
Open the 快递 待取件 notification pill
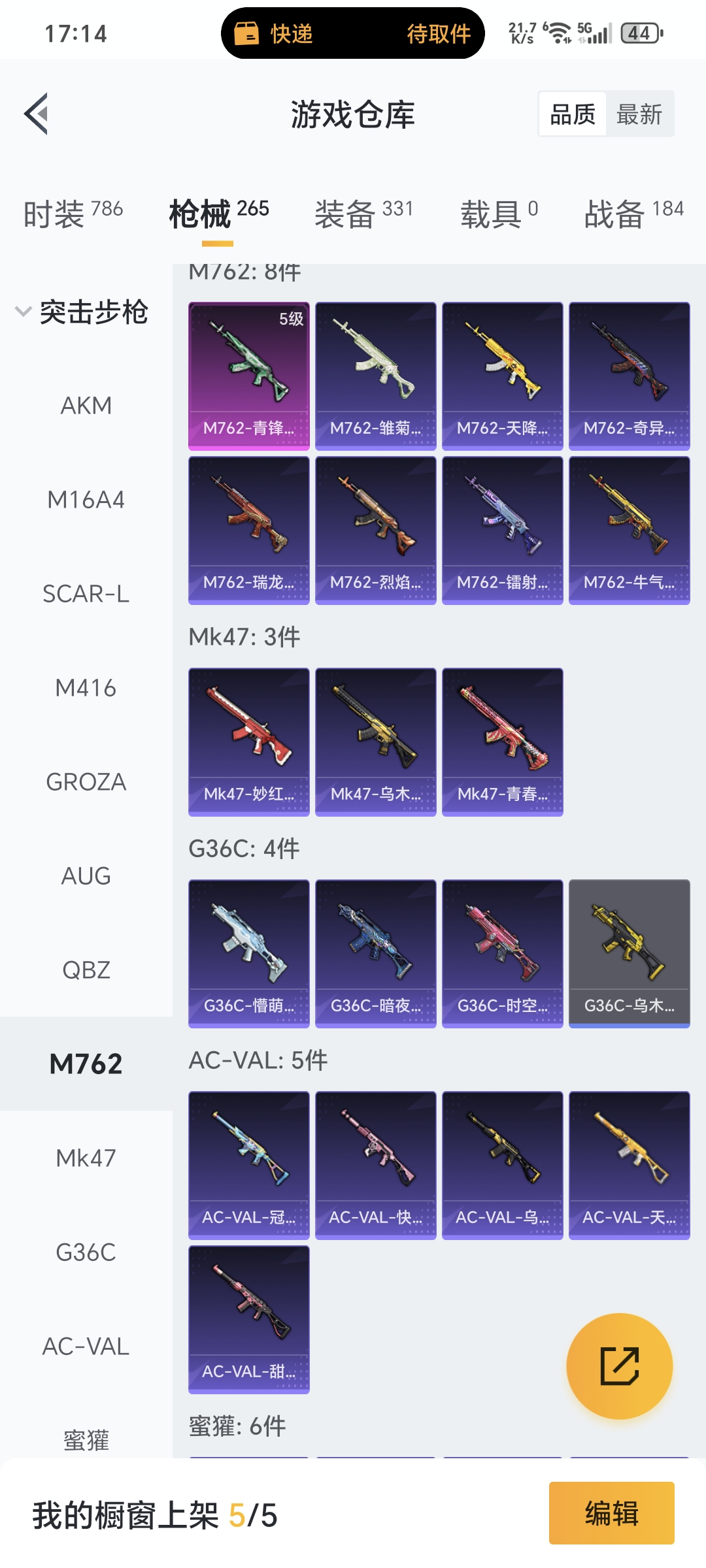[352, 33]
